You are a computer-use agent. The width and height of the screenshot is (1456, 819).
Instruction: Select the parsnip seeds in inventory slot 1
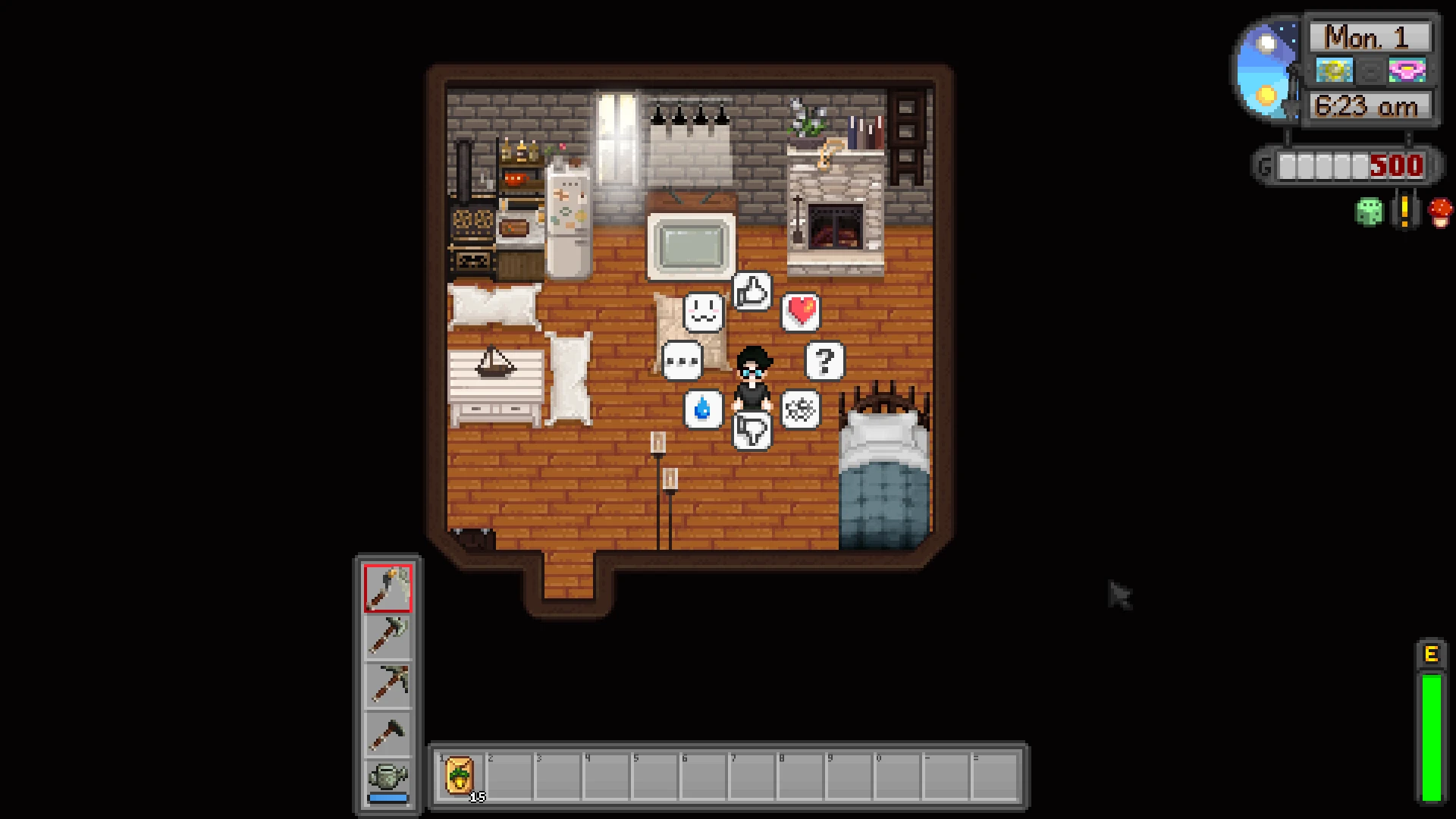tap(460, 777)
